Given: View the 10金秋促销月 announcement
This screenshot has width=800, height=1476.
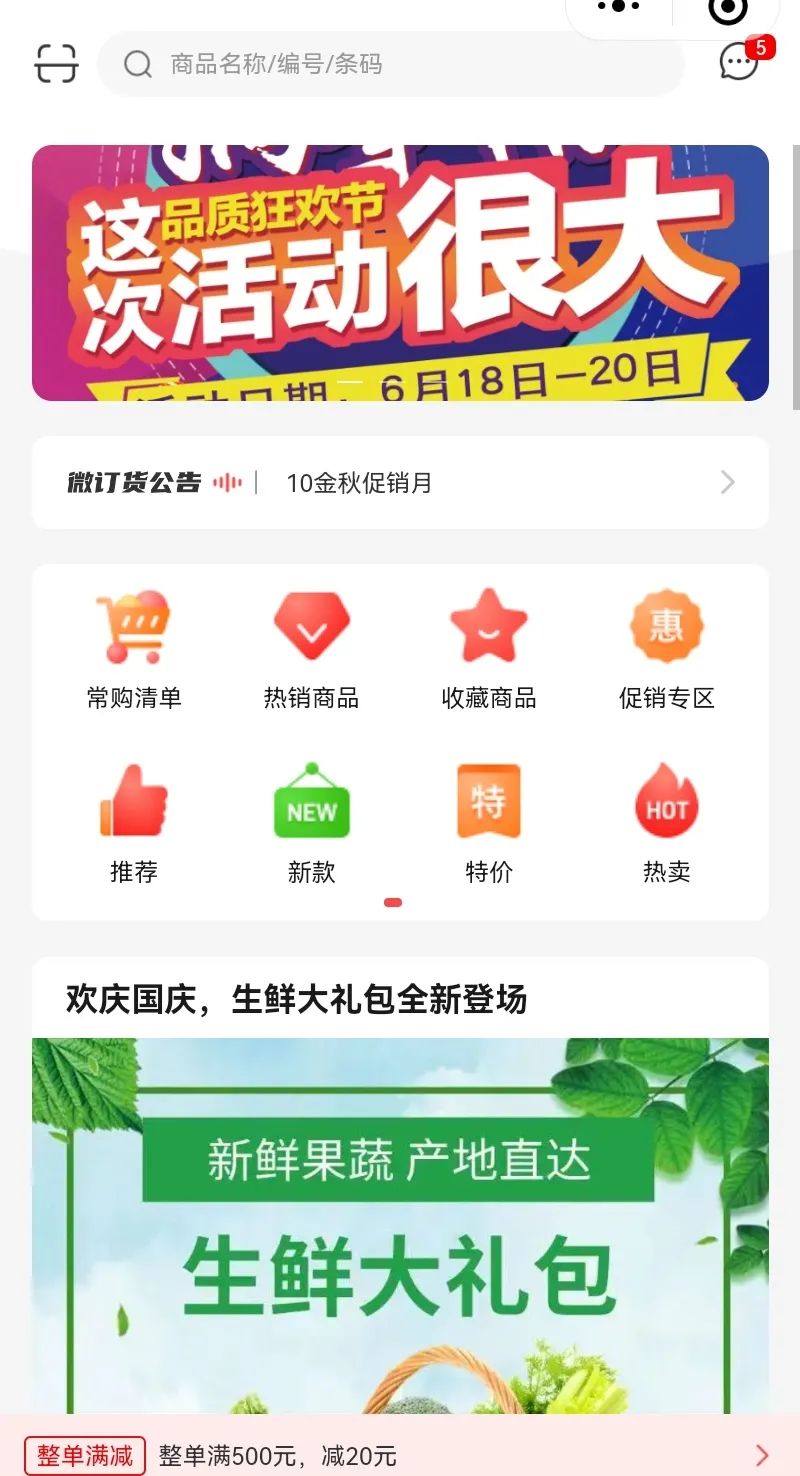Looking at the screenshot, I should point(400,483).
